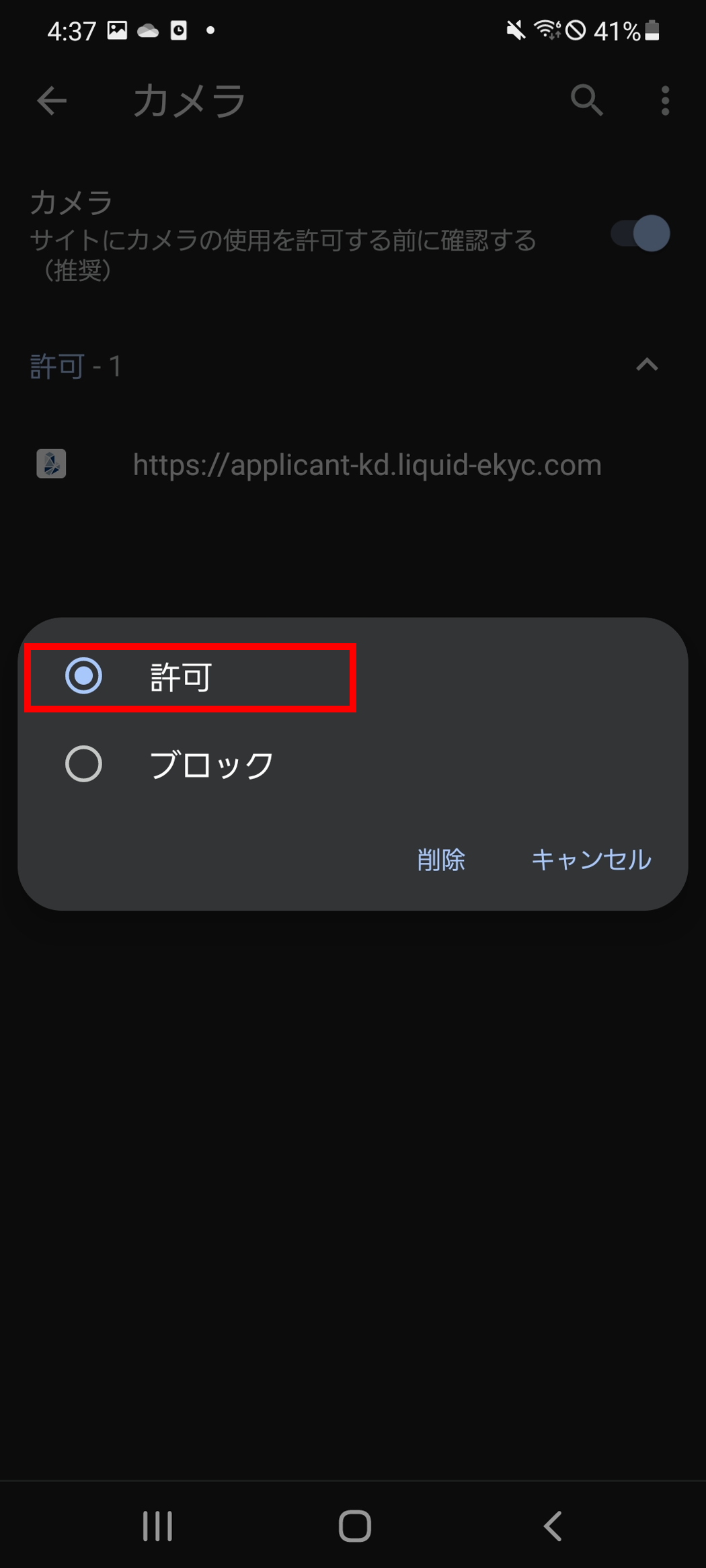Image resolution: width=706 pixels, height=1568 pixels.
Task: Go to the system home screen
Action: (x=354, y=1526)
